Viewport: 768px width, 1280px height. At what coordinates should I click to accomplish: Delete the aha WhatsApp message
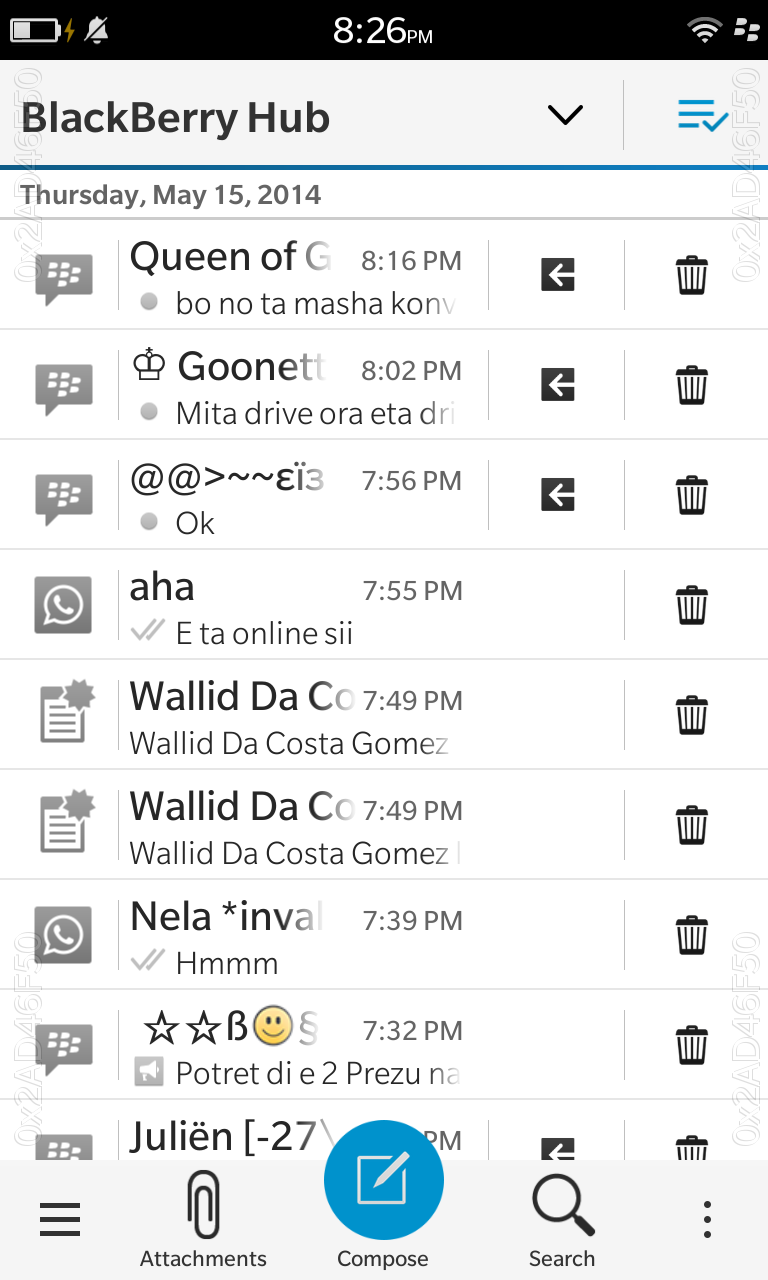[692, 605]
